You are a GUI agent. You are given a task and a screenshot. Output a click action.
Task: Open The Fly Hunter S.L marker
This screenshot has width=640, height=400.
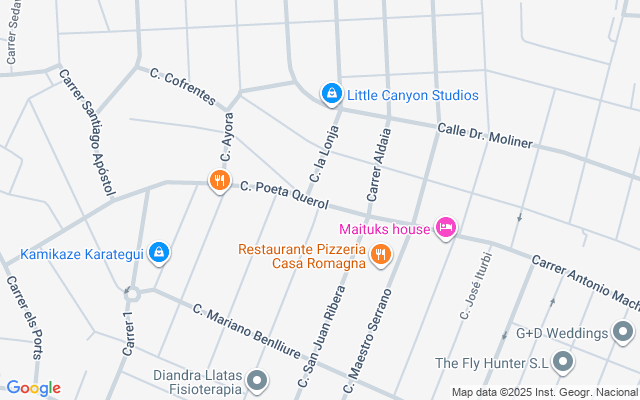[563, 362]
